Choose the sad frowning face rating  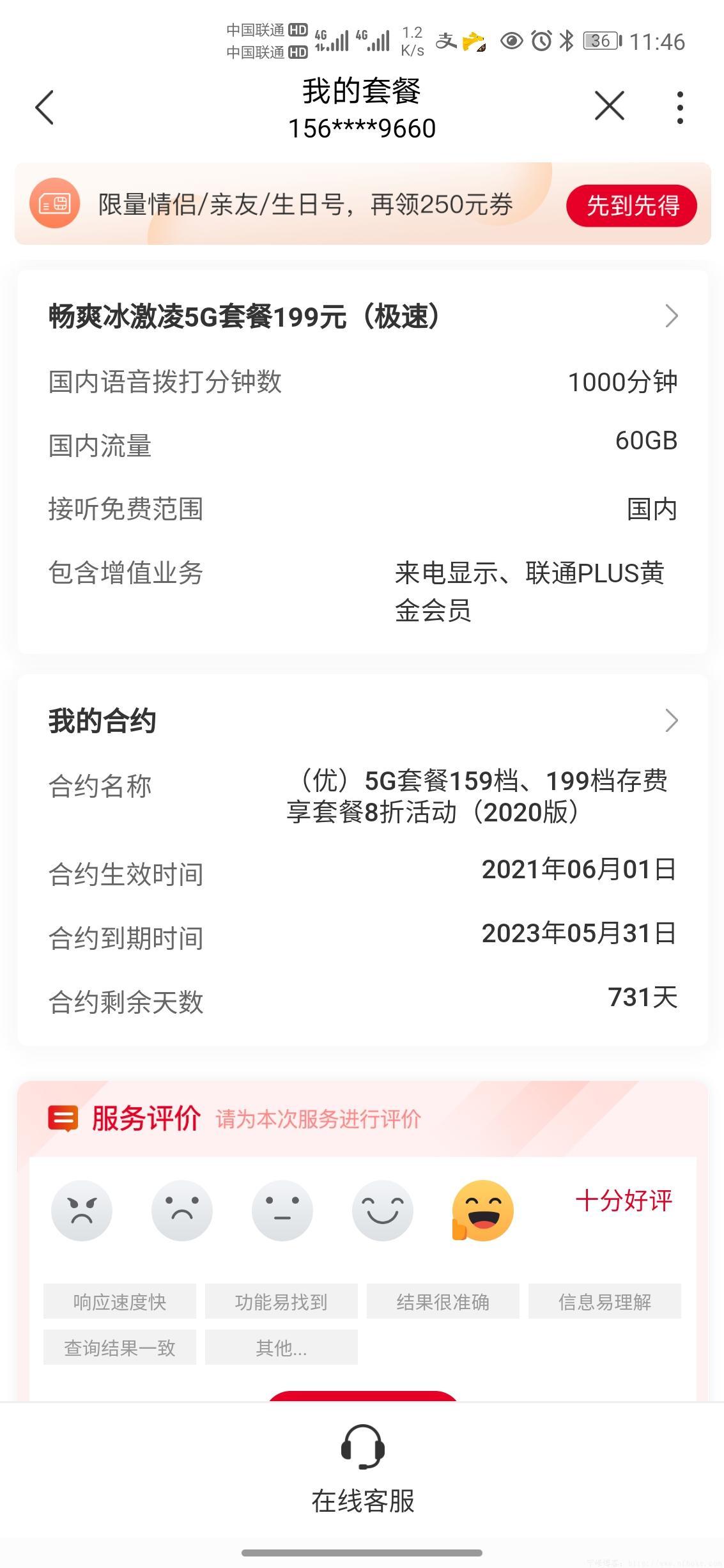pos(182,1211)
